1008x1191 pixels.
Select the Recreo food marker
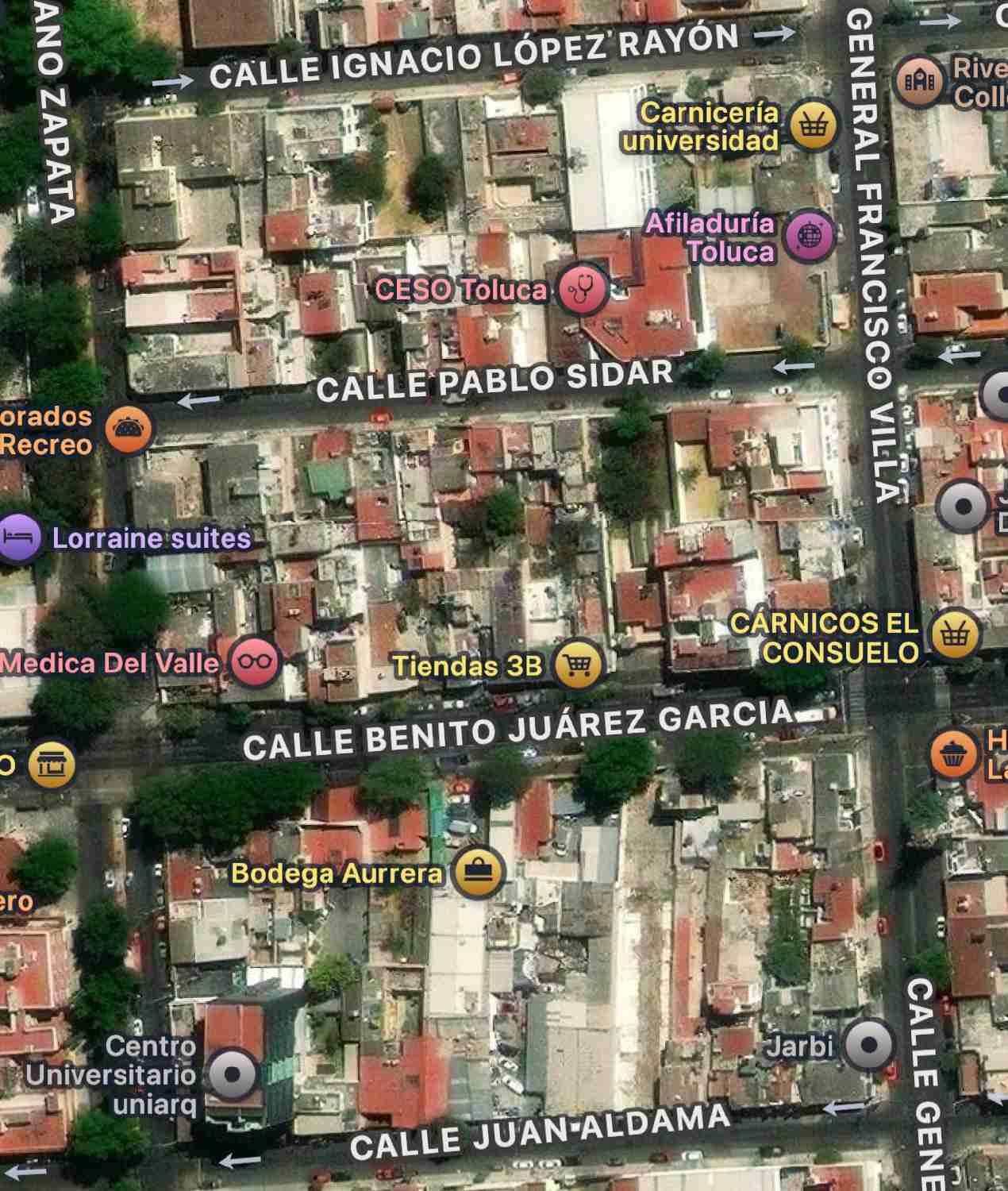tap(127, 430)
